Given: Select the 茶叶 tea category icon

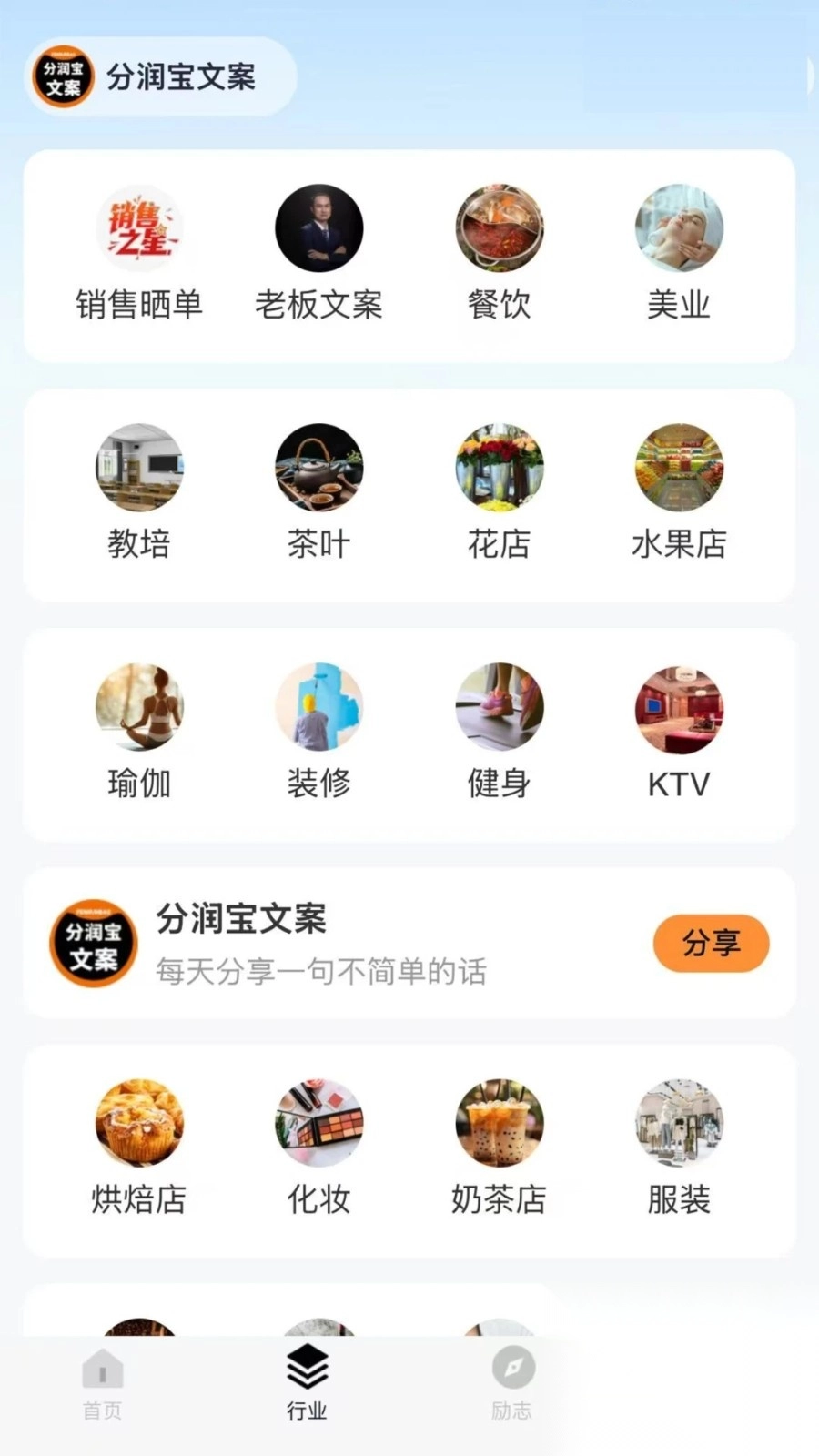Looking at the screenshot, I should pos(319,469).
